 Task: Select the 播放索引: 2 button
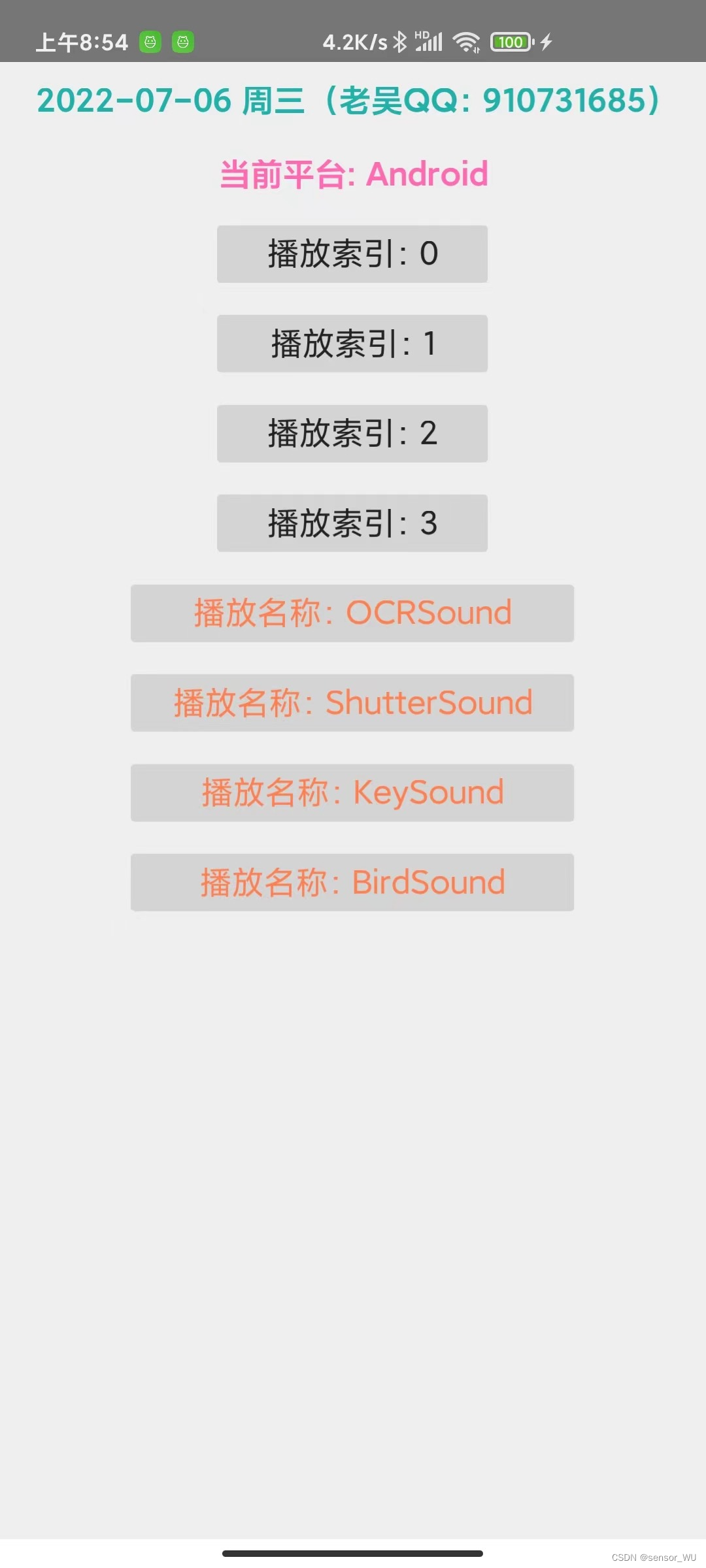(x=352, y=434)
